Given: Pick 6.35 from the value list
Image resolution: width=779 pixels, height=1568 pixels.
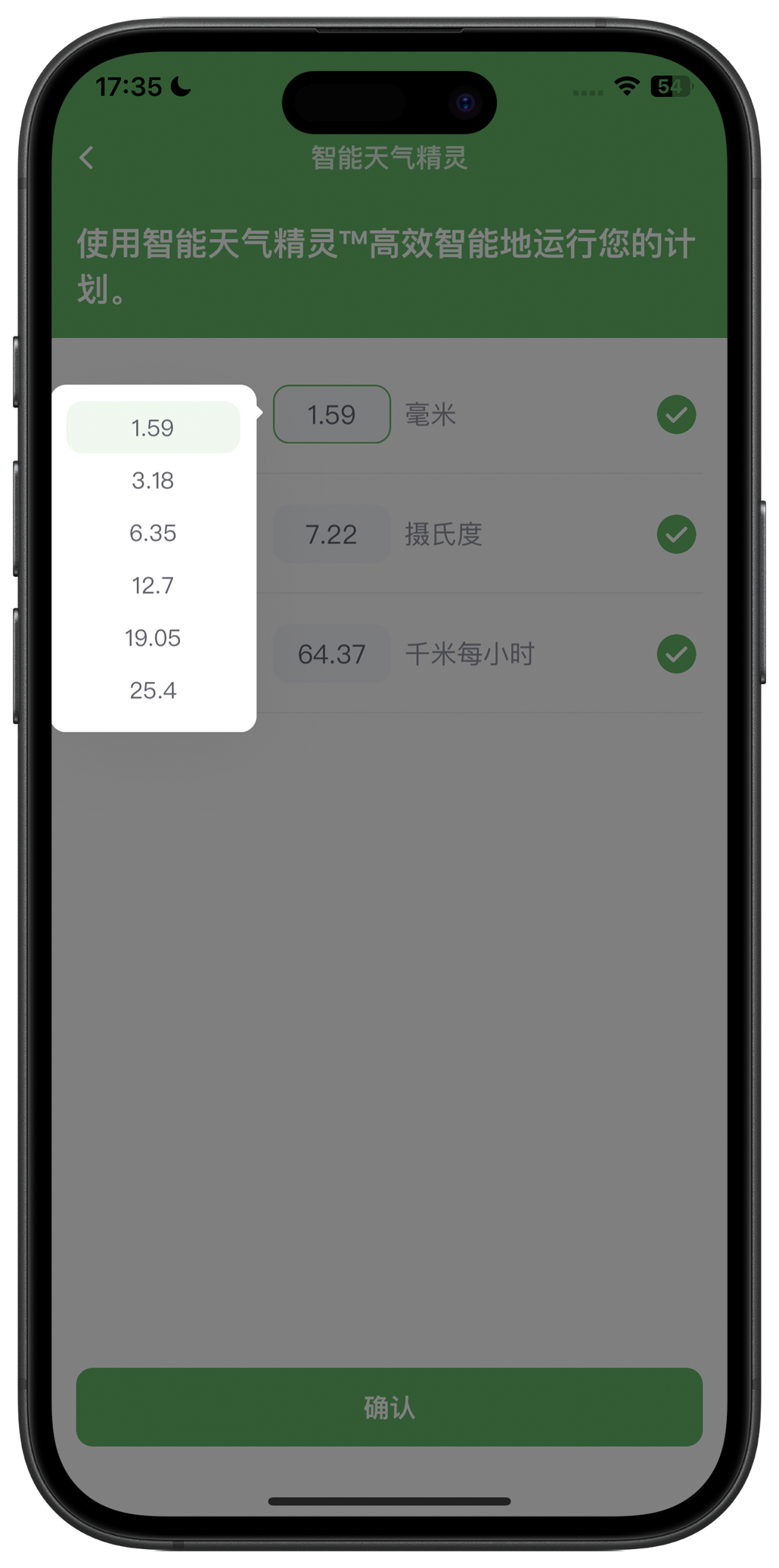Looking at the screenshot, I should [x=154, y=533].
